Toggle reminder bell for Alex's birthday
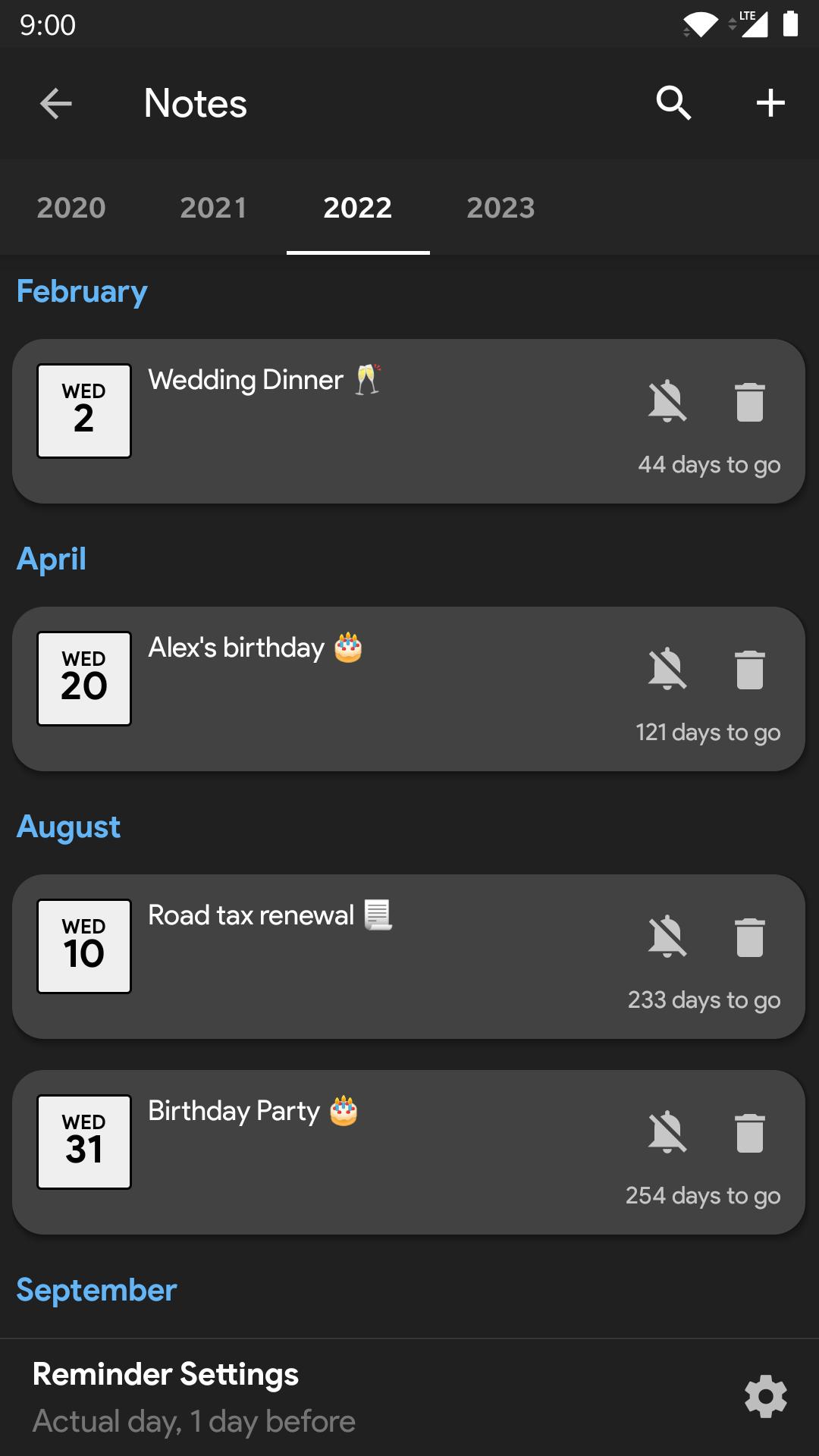The image size is (819, 1456). [667, 669]
